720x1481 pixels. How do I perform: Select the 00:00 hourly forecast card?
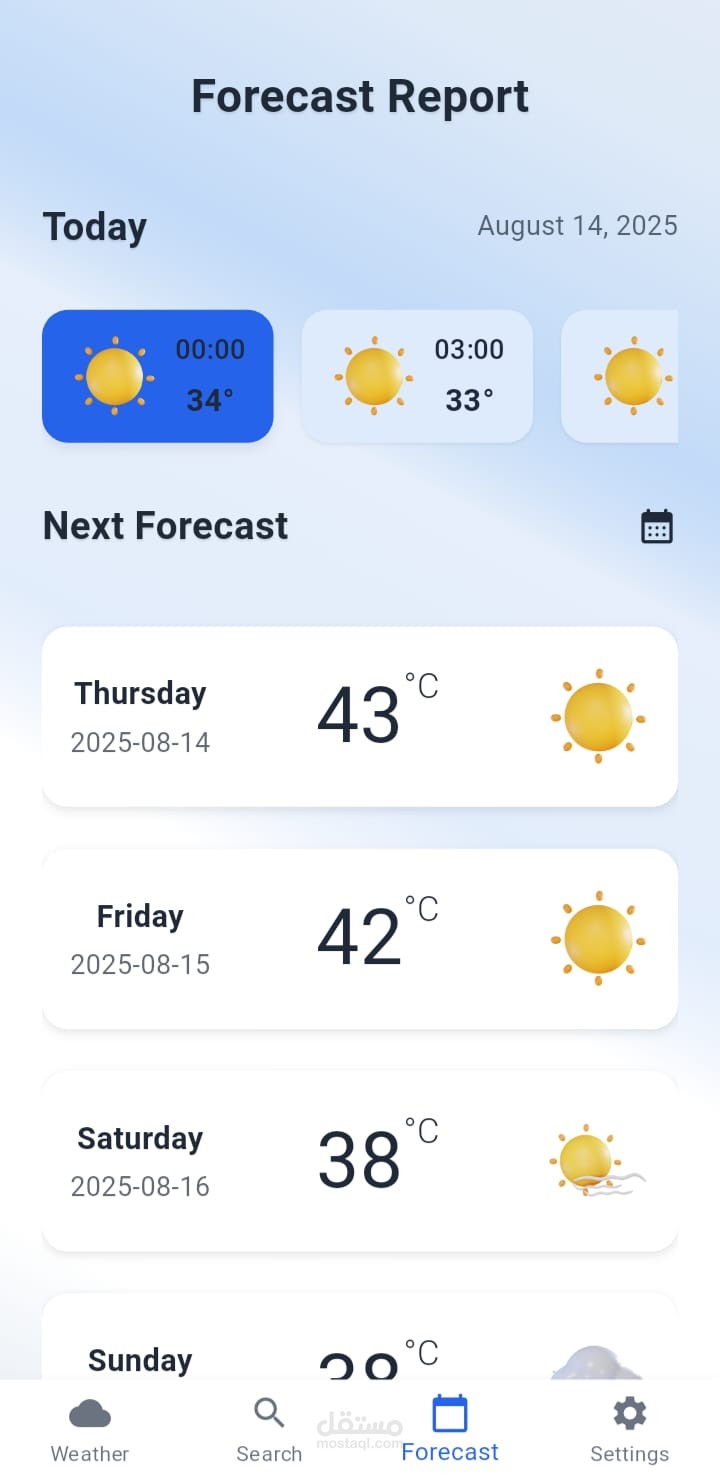coord(158,376)
